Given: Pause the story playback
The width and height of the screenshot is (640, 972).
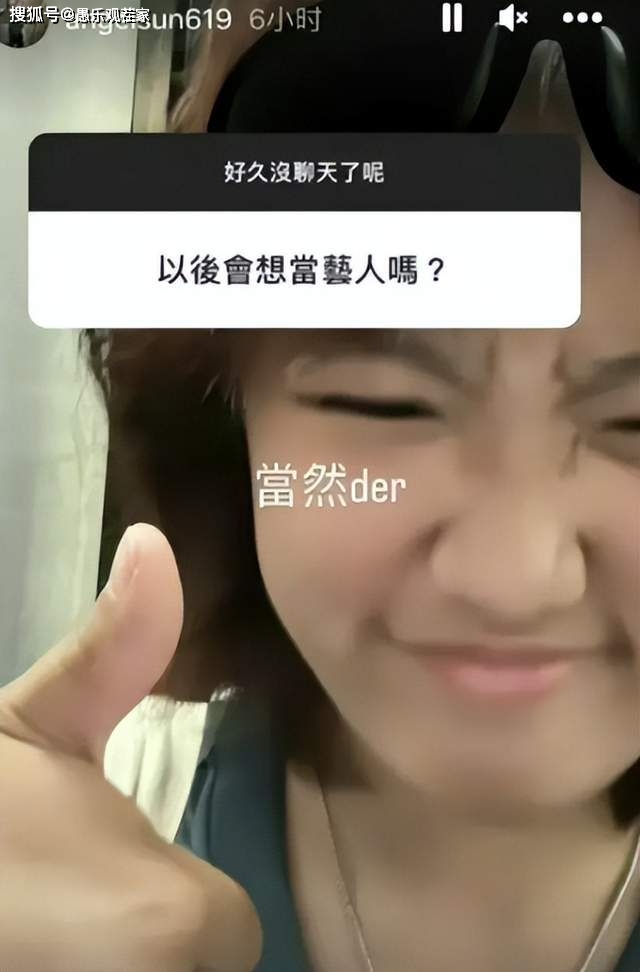Looking at the screenshot, I should pos(452,17).
